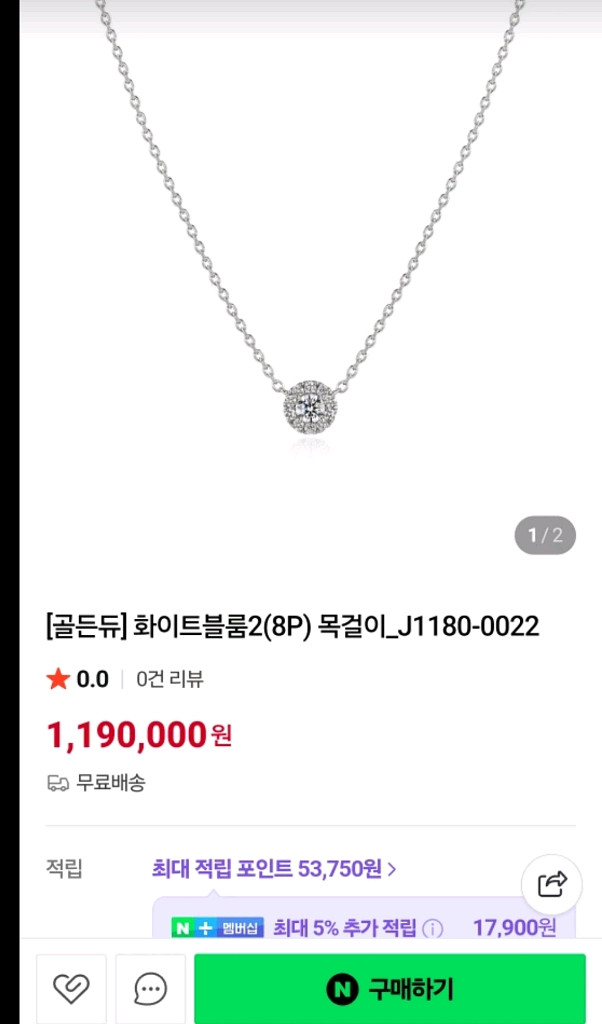
Task: Open the 0건 리뷰 reviews
Action: tap(170, 680)
